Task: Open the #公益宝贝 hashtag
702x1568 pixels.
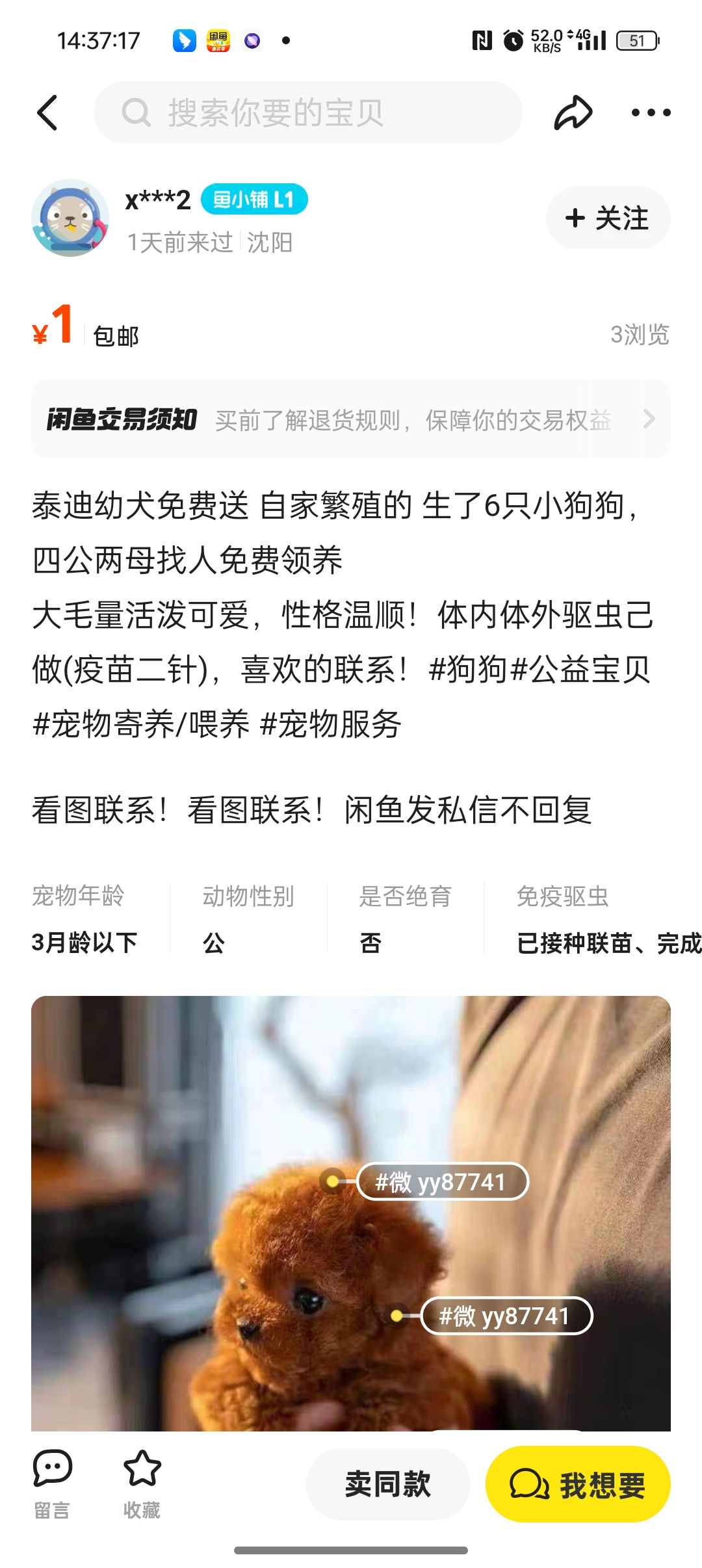Action: pyautogui.click(x=580, y=670)
